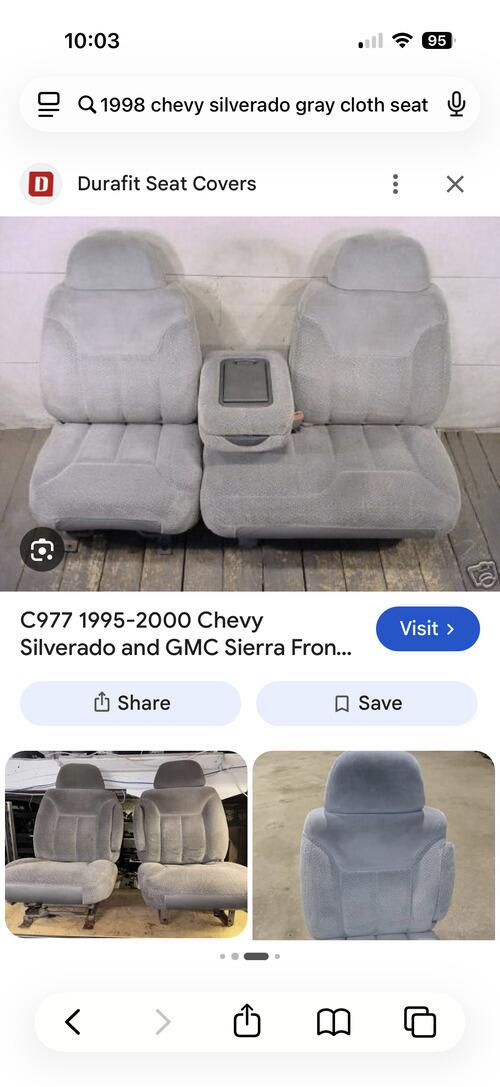Show open browser tabs
Image resolution: width=500 pixels, height=1087 pixels.
(420, 1022)
